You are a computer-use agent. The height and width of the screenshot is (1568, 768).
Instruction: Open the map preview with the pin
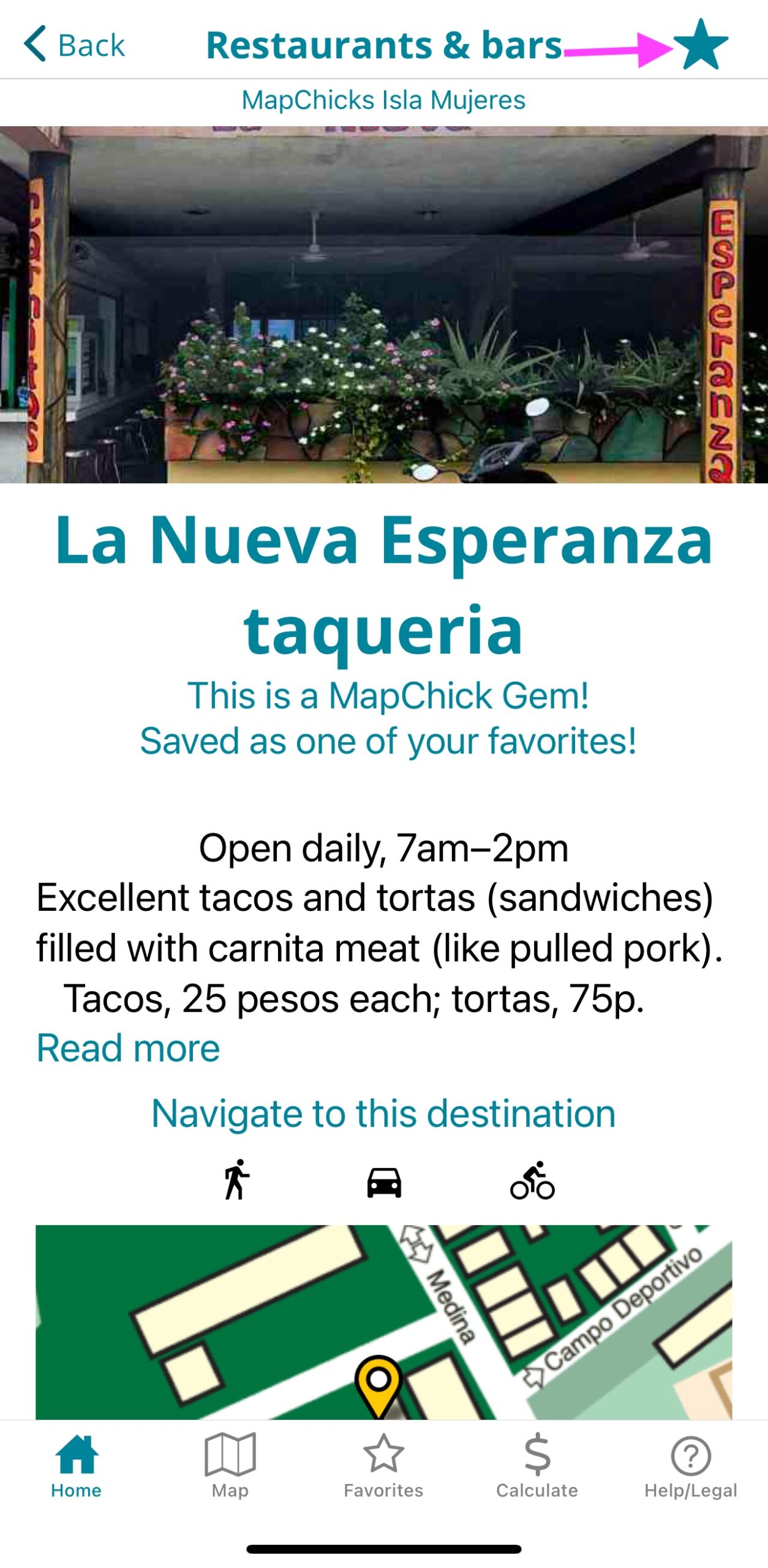pos(383,1322)
